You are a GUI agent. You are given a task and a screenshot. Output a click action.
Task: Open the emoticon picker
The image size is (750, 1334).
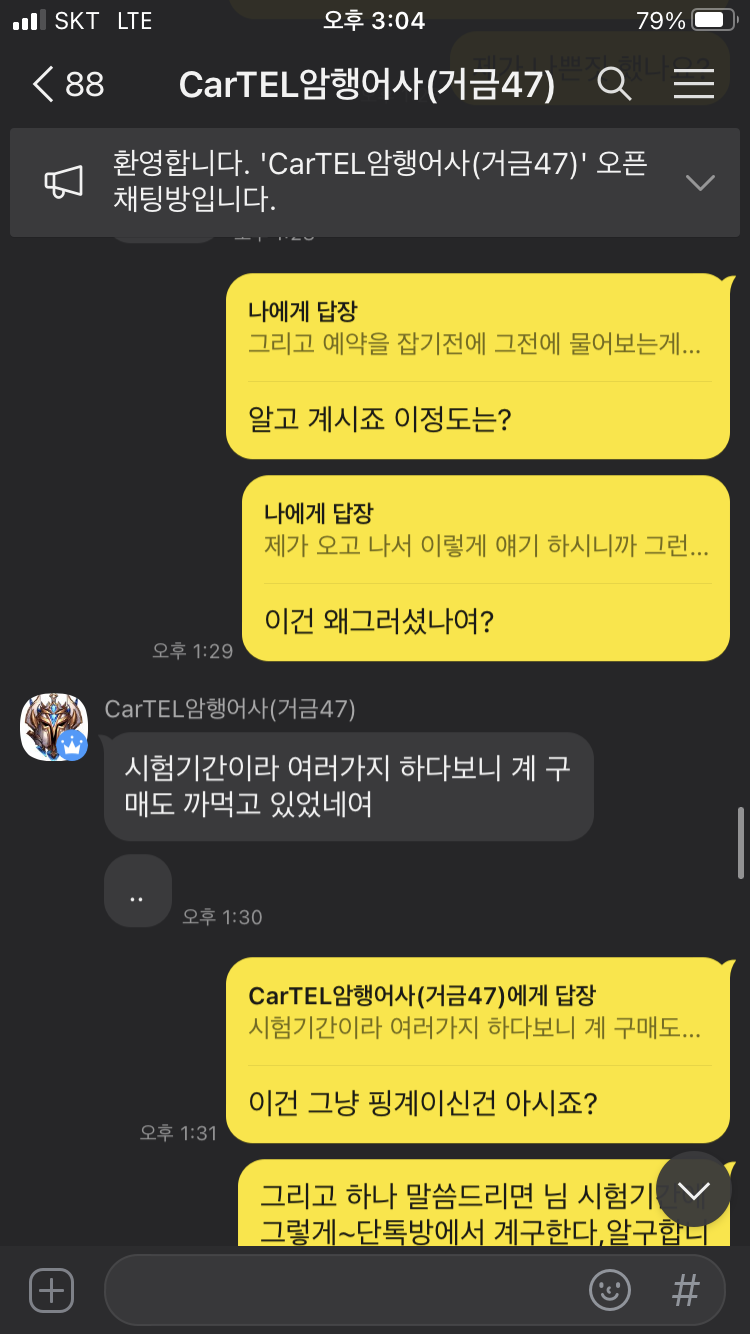click(610, 1290)
